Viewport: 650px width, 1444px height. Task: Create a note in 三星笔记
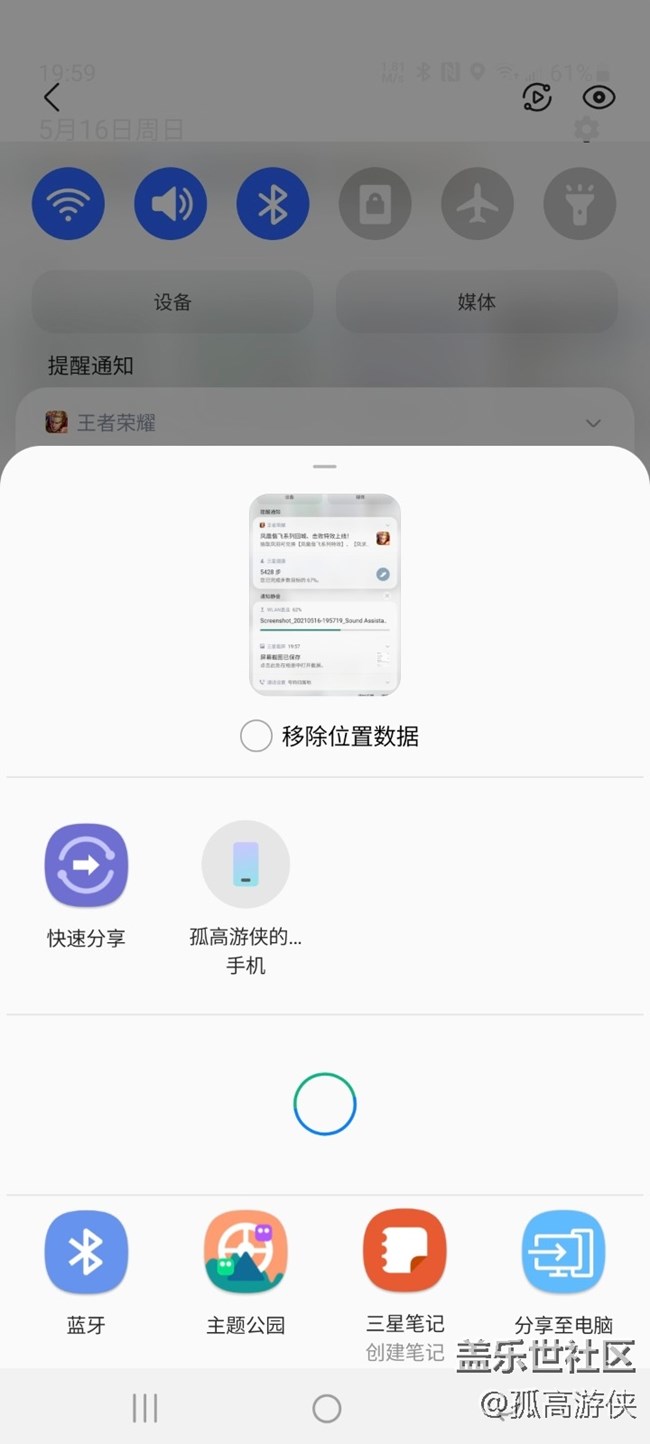tap(405, 1253)
